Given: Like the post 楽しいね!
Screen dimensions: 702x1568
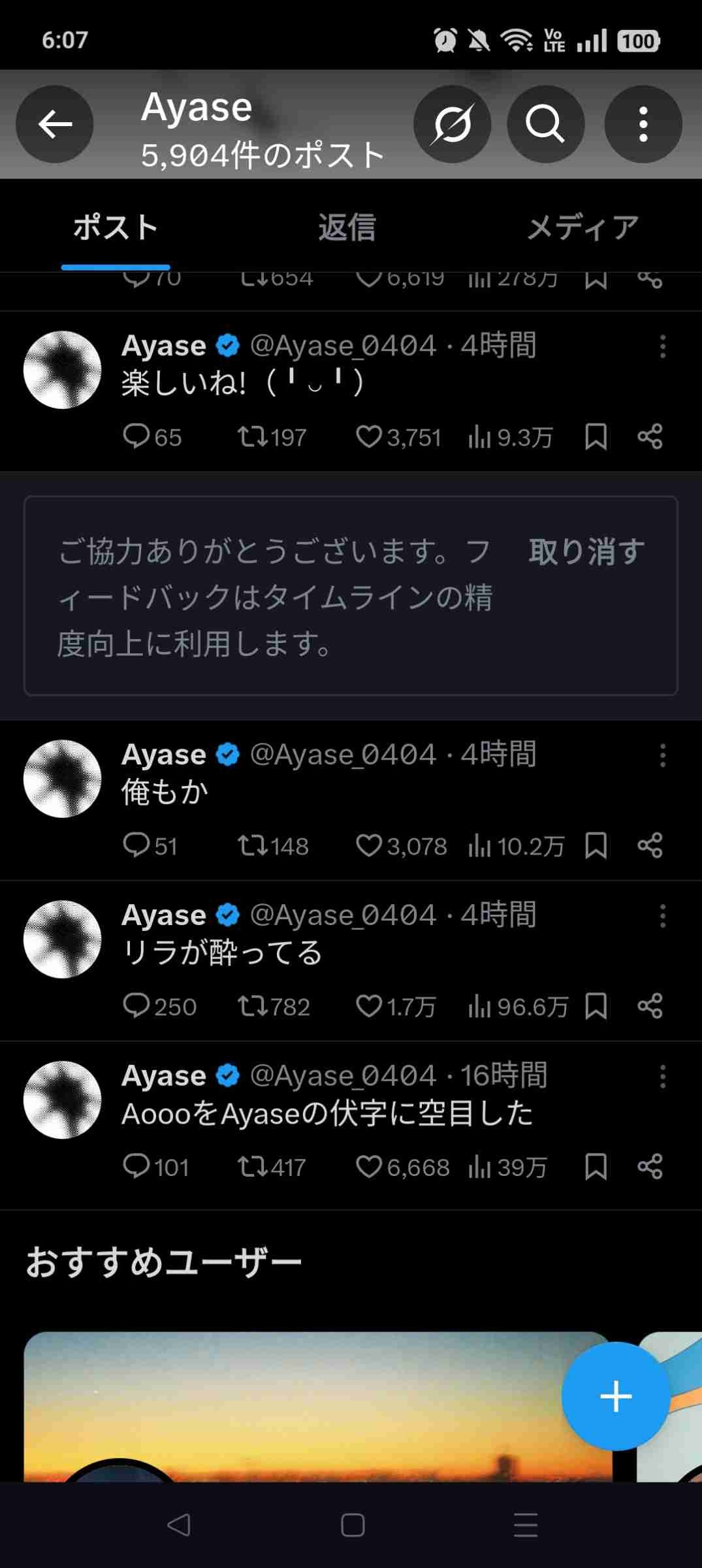Looking at the screenshot, I should tap(369, 436).
